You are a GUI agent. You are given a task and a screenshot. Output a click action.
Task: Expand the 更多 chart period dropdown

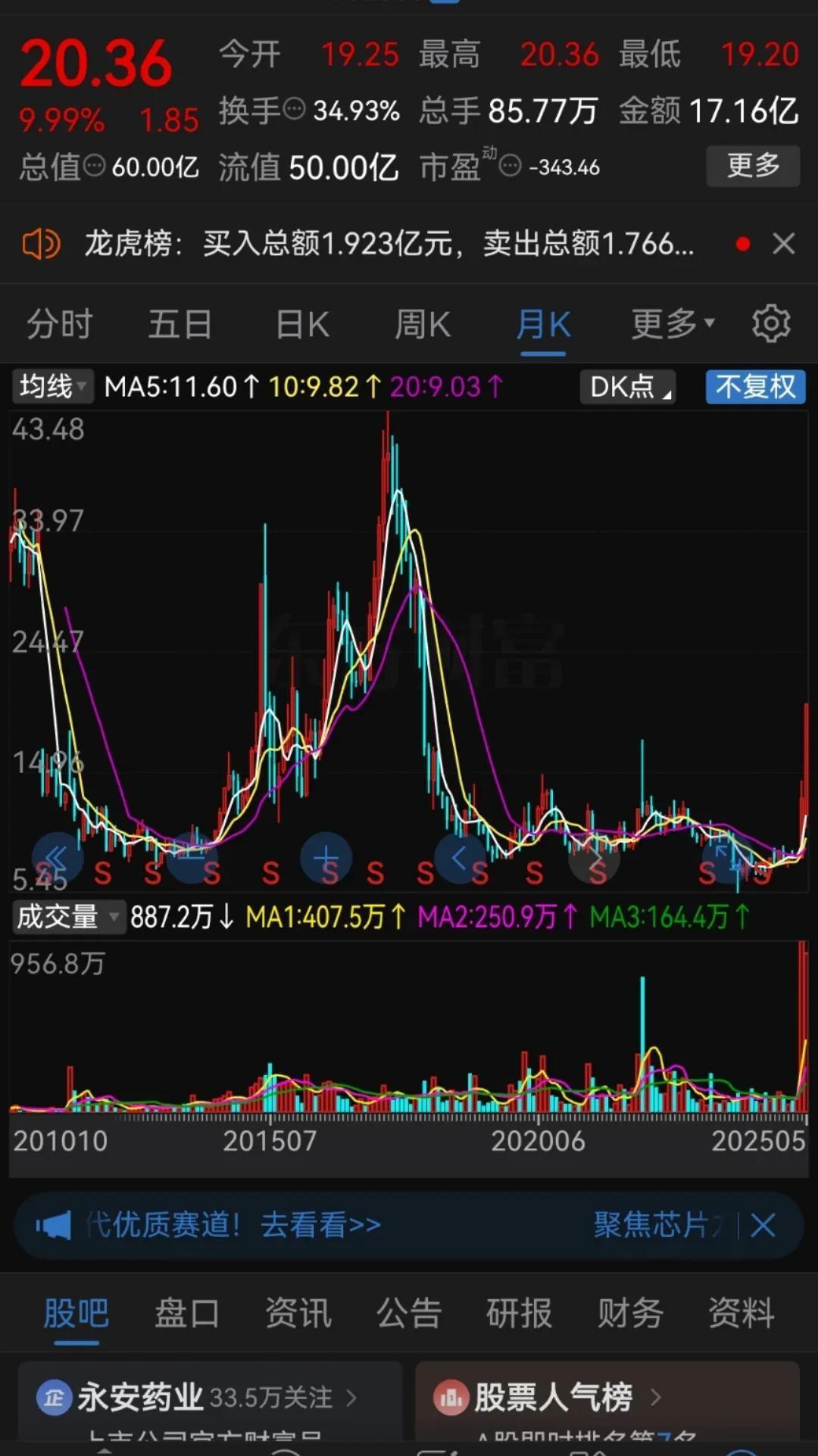(x=673, y=325)
